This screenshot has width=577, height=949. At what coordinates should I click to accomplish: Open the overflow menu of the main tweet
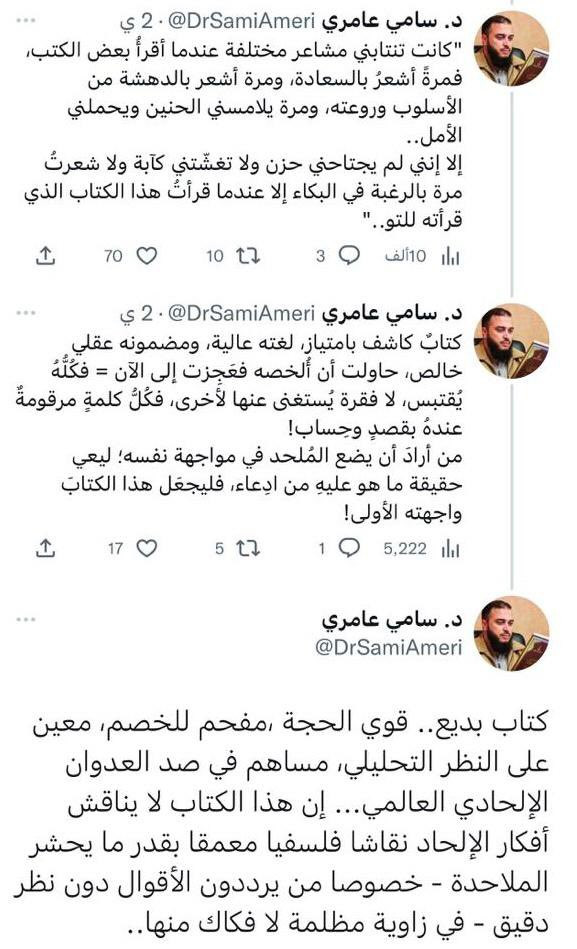tap(26, 619)
